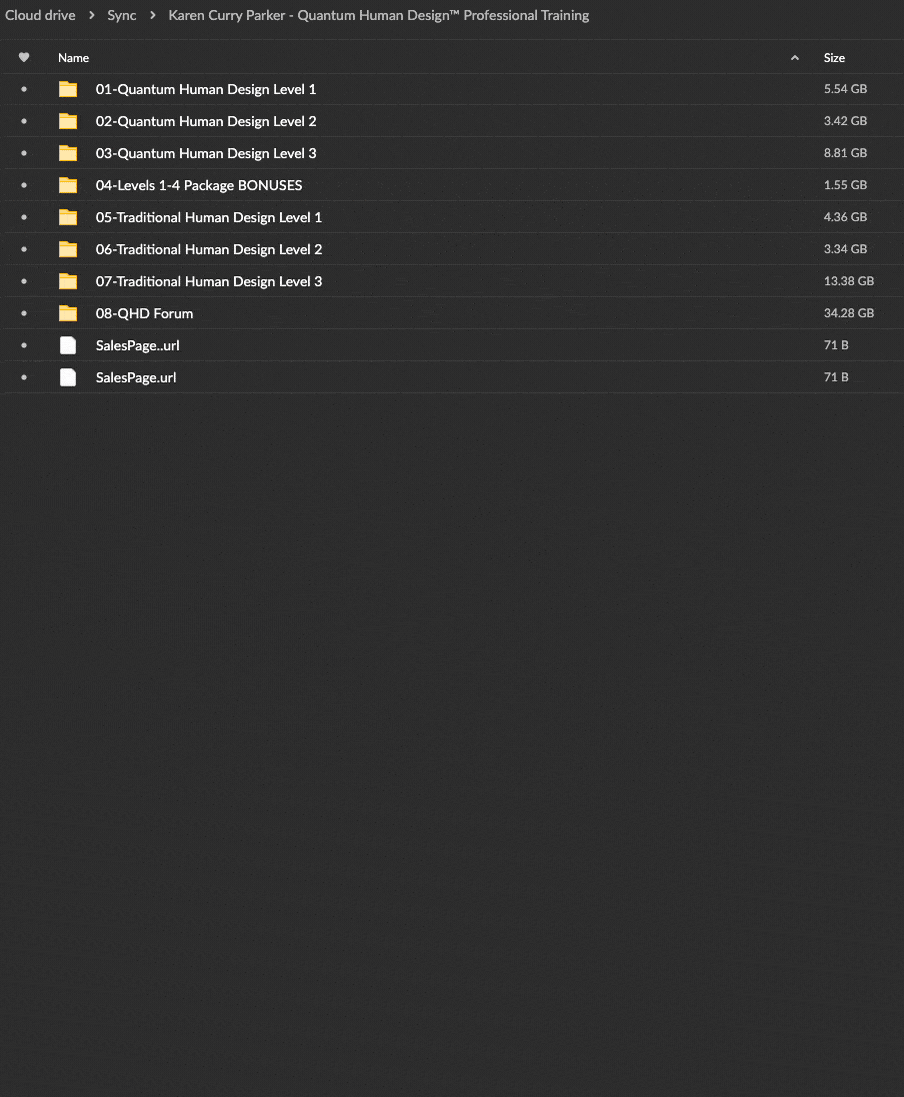Open 02-Quantum Human Design Level 2 folder

pyautogui.click(x=205, y=121)
